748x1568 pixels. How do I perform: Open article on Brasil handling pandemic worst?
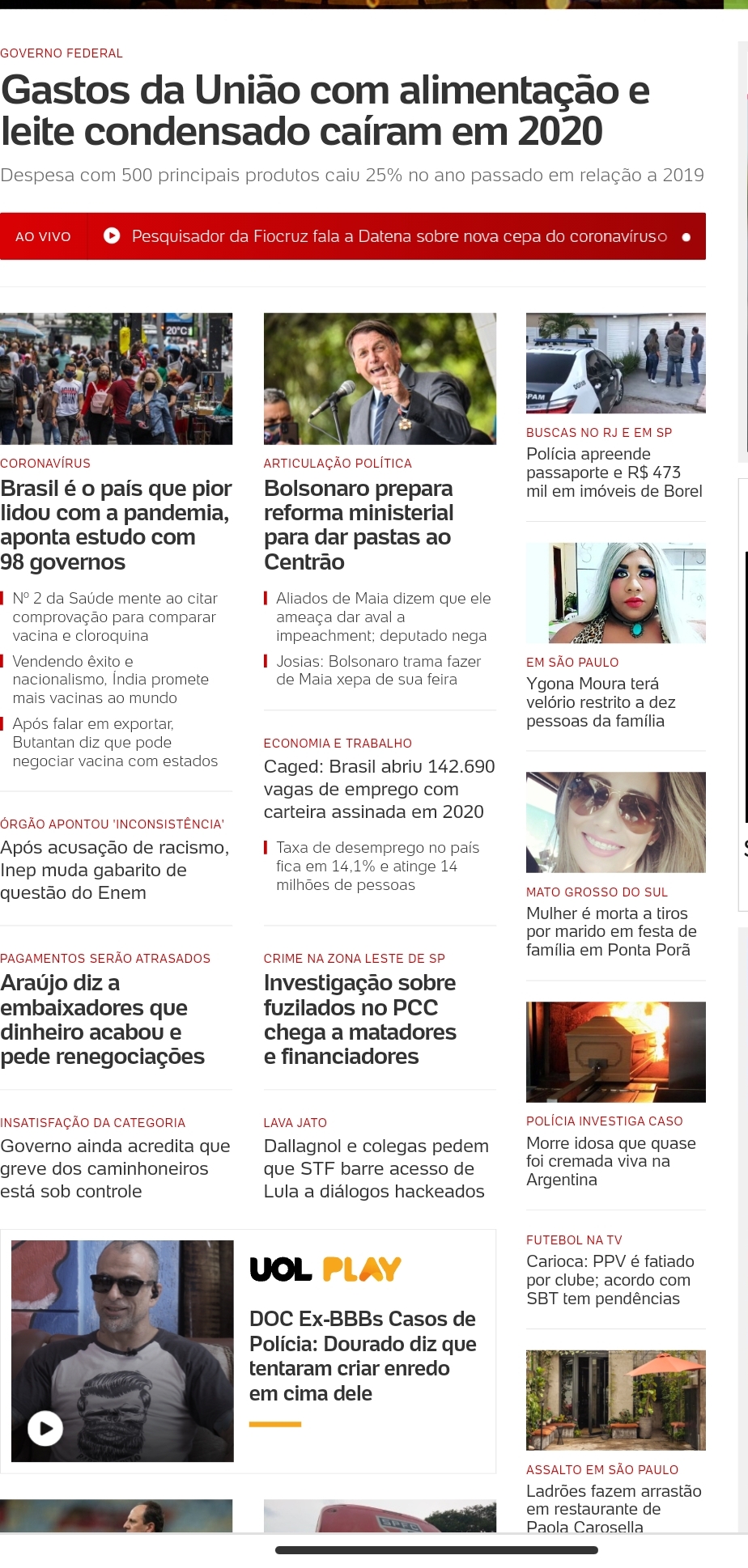(116, 524)
